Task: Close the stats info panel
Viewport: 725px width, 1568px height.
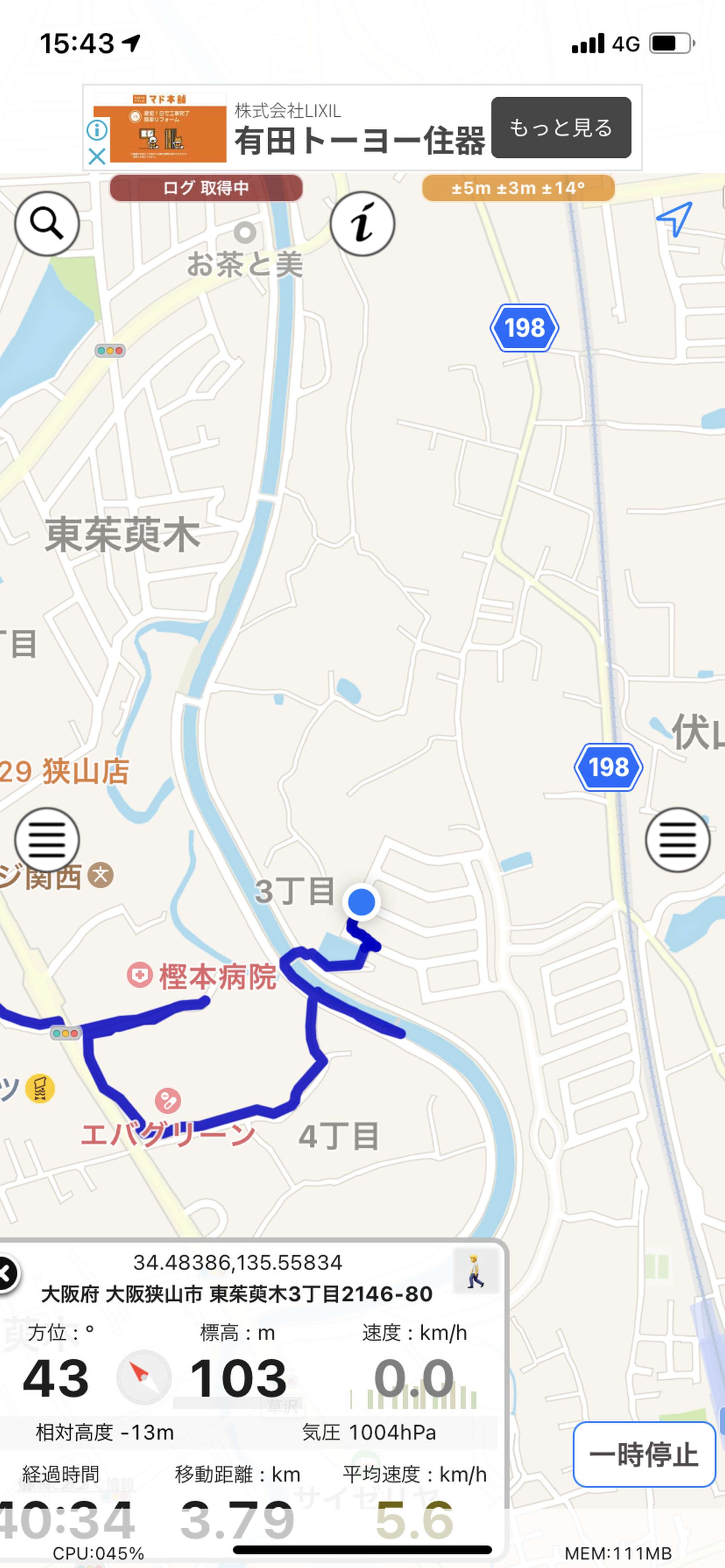Action: pyautogui.click(x=7, y=1273)
